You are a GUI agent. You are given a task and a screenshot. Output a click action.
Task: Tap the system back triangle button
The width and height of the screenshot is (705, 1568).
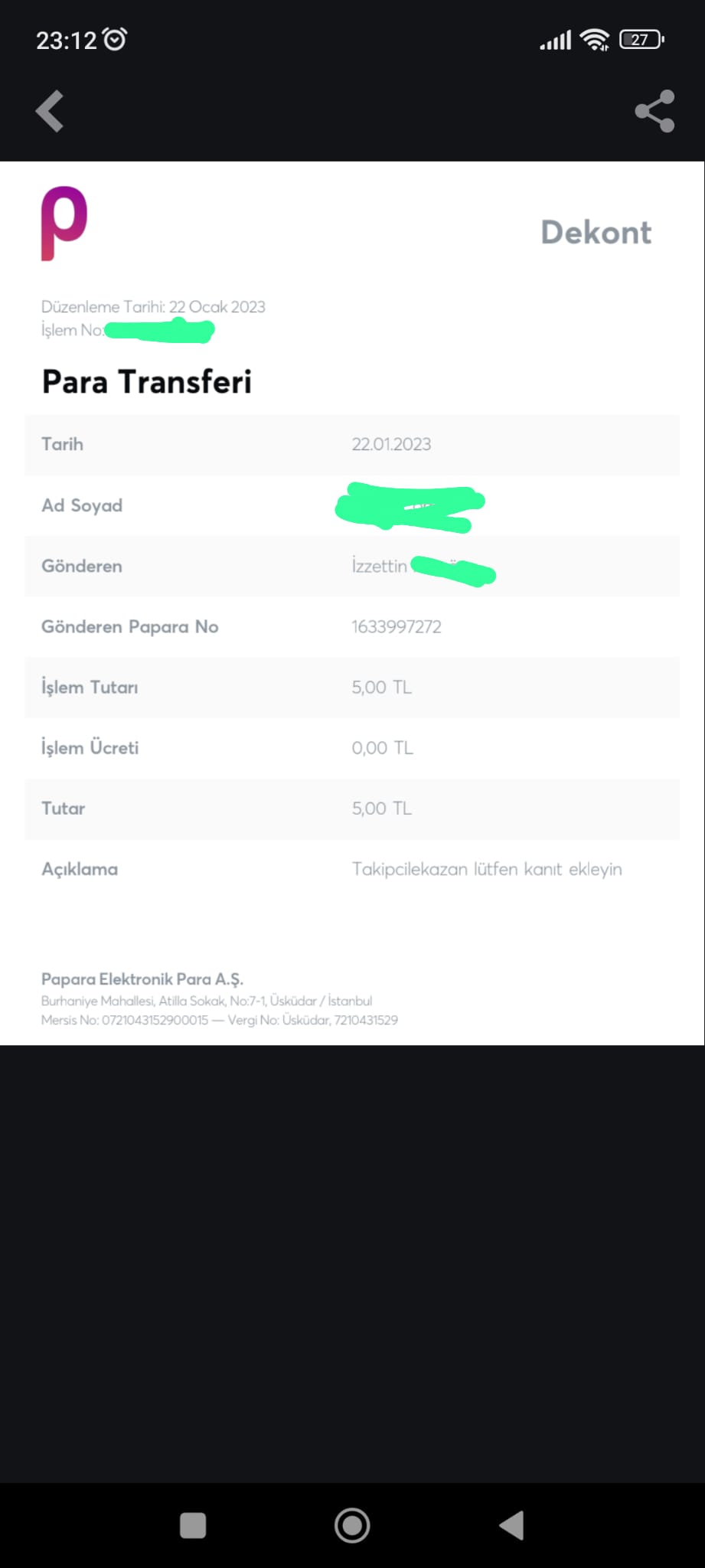click(x=511, y=1525)
